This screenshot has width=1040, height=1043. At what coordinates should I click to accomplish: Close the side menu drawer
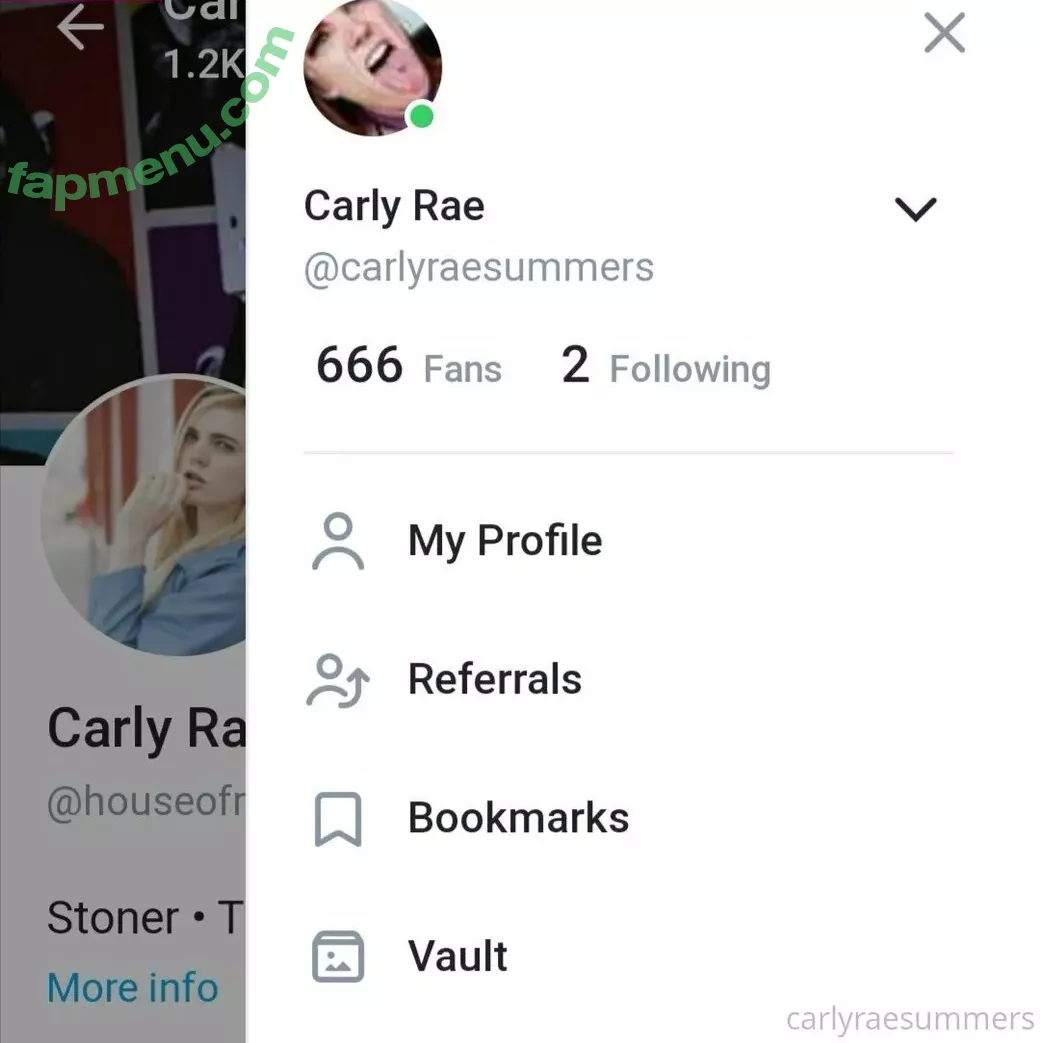(x=944, y=34)
